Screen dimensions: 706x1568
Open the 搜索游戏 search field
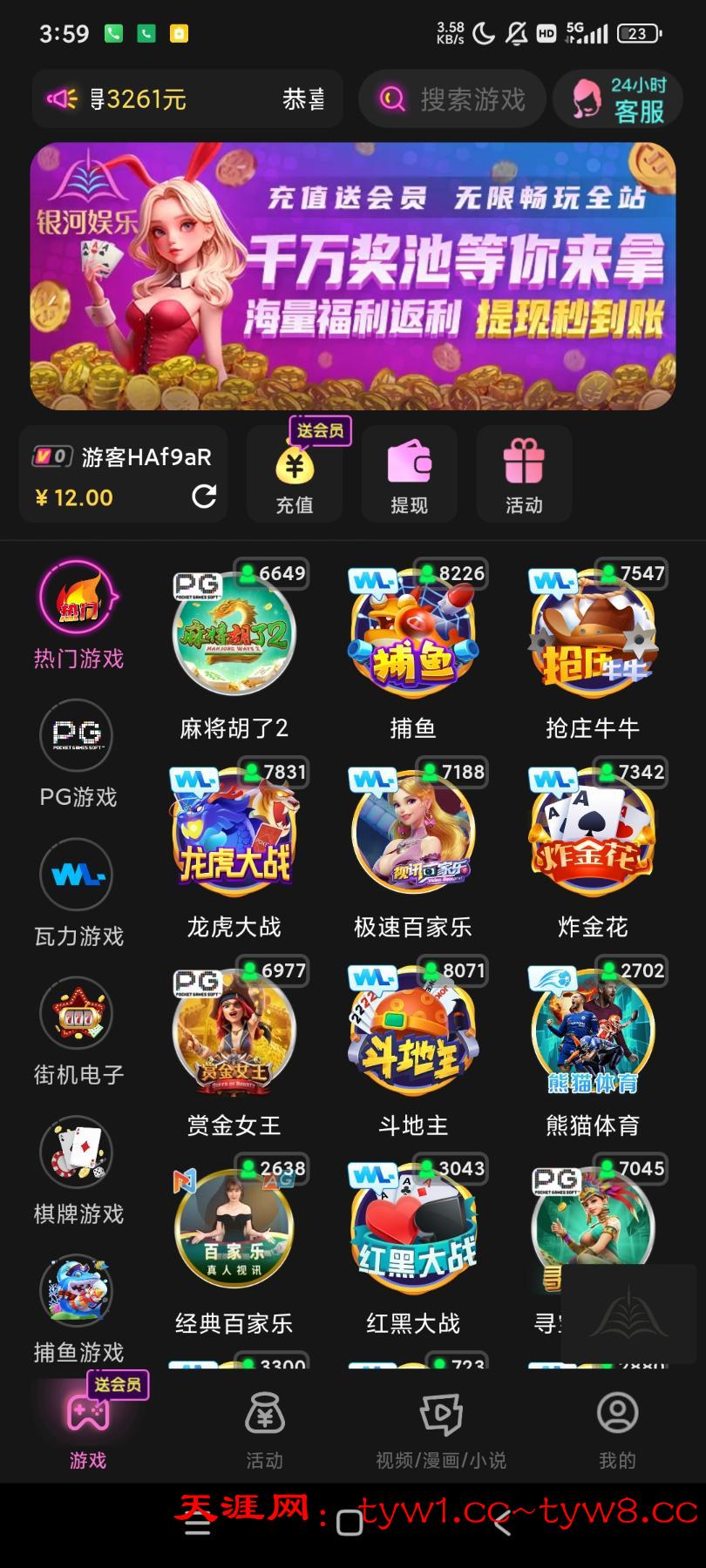453,99
